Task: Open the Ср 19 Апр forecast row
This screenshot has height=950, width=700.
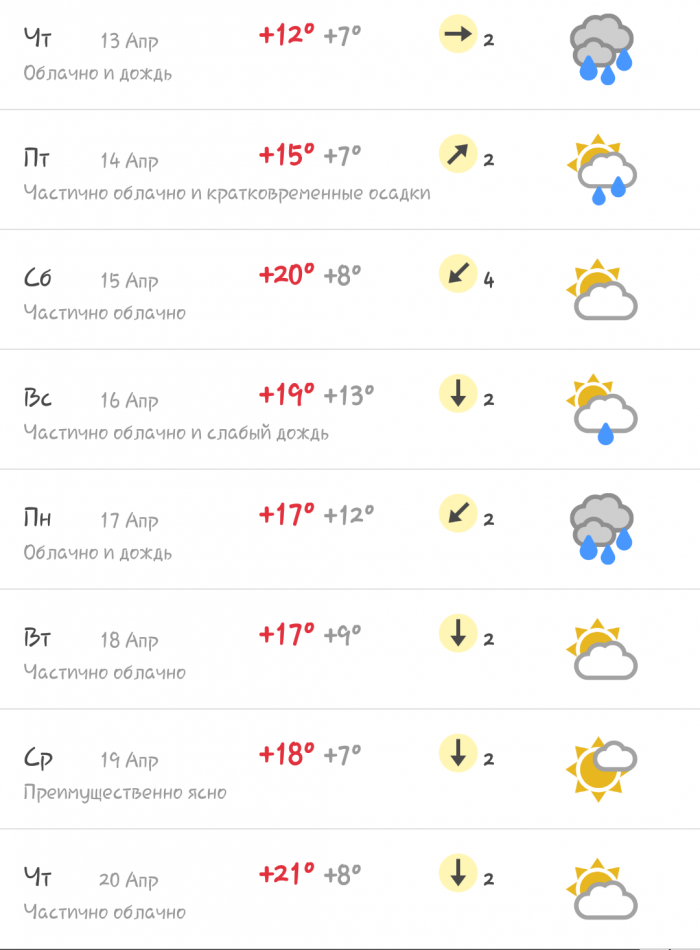Action: tap(350, 771)
